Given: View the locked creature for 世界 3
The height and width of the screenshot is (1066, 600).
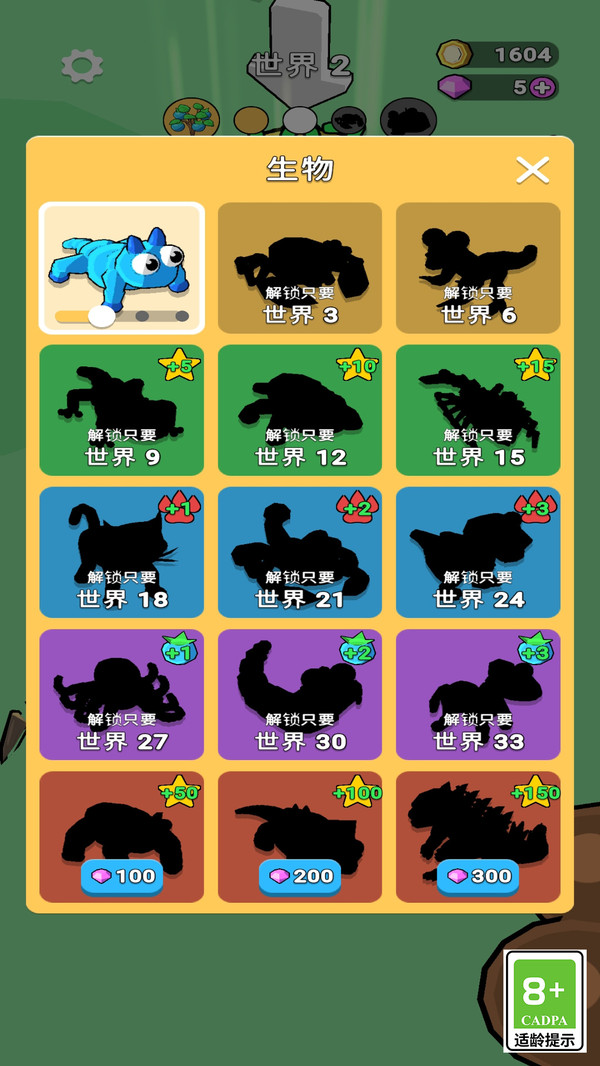Looking at the screenshot, I should point(300,268).
